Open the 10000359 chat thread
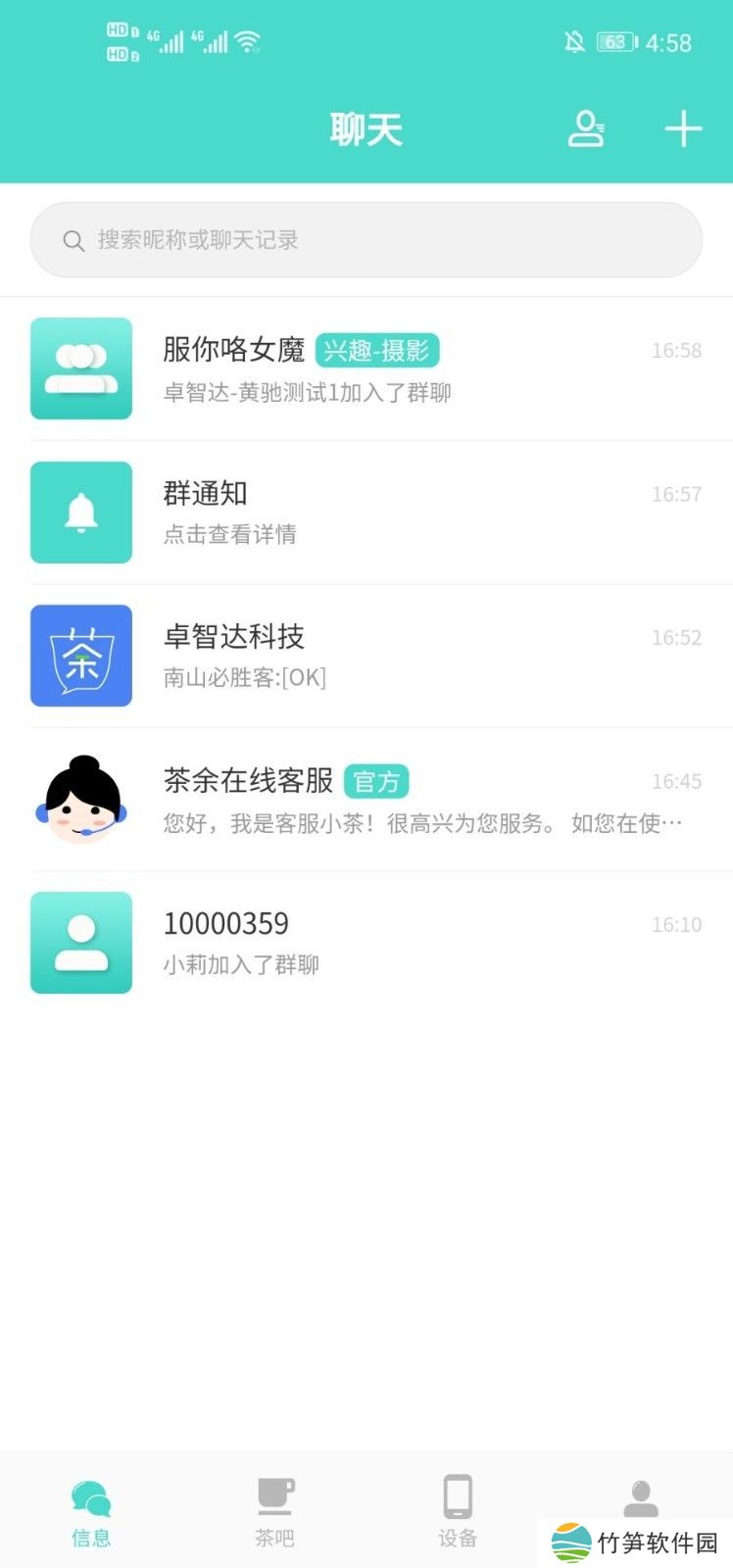Screen dimensions: 733x1568 click(366, 943)
